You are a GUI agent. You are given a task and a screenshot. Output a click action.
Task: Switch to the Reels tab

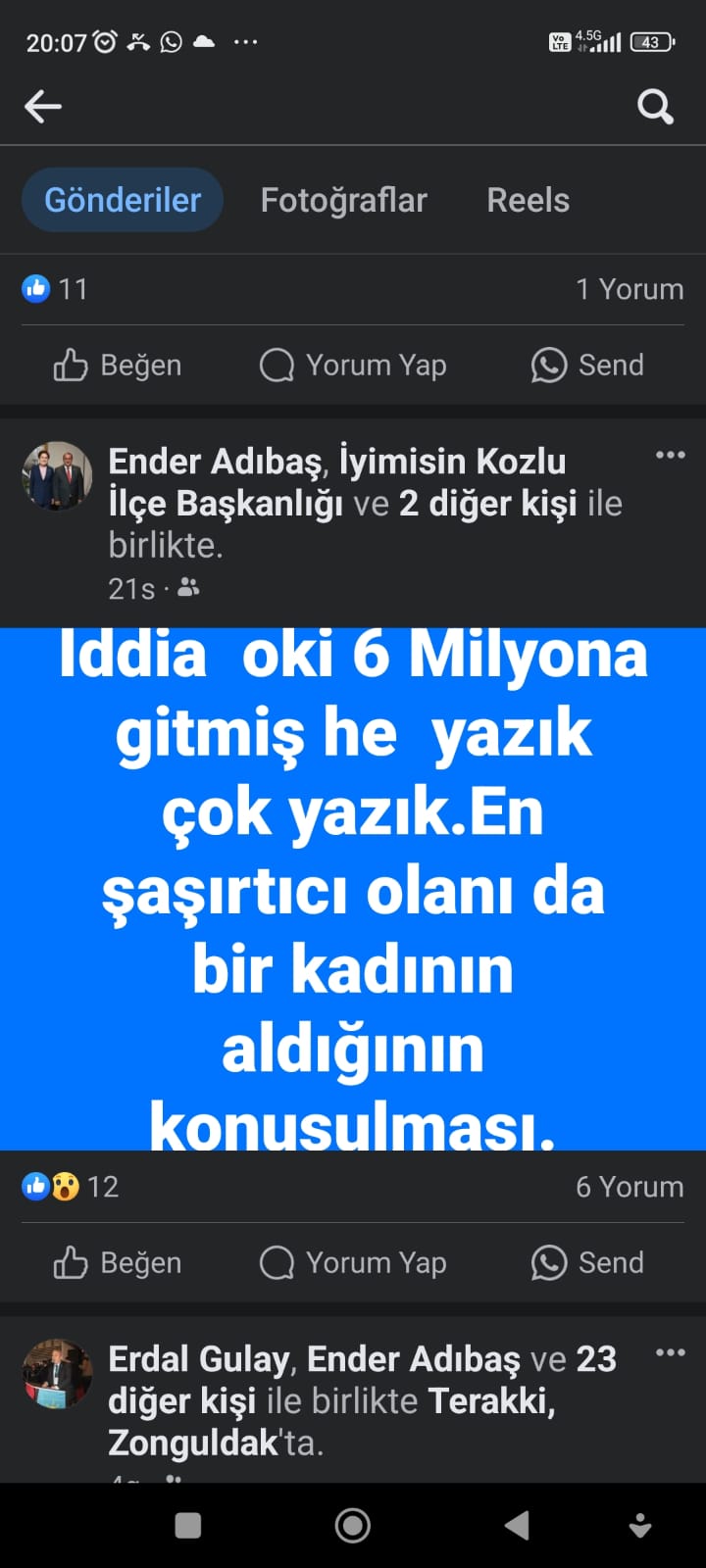(528, 200)
